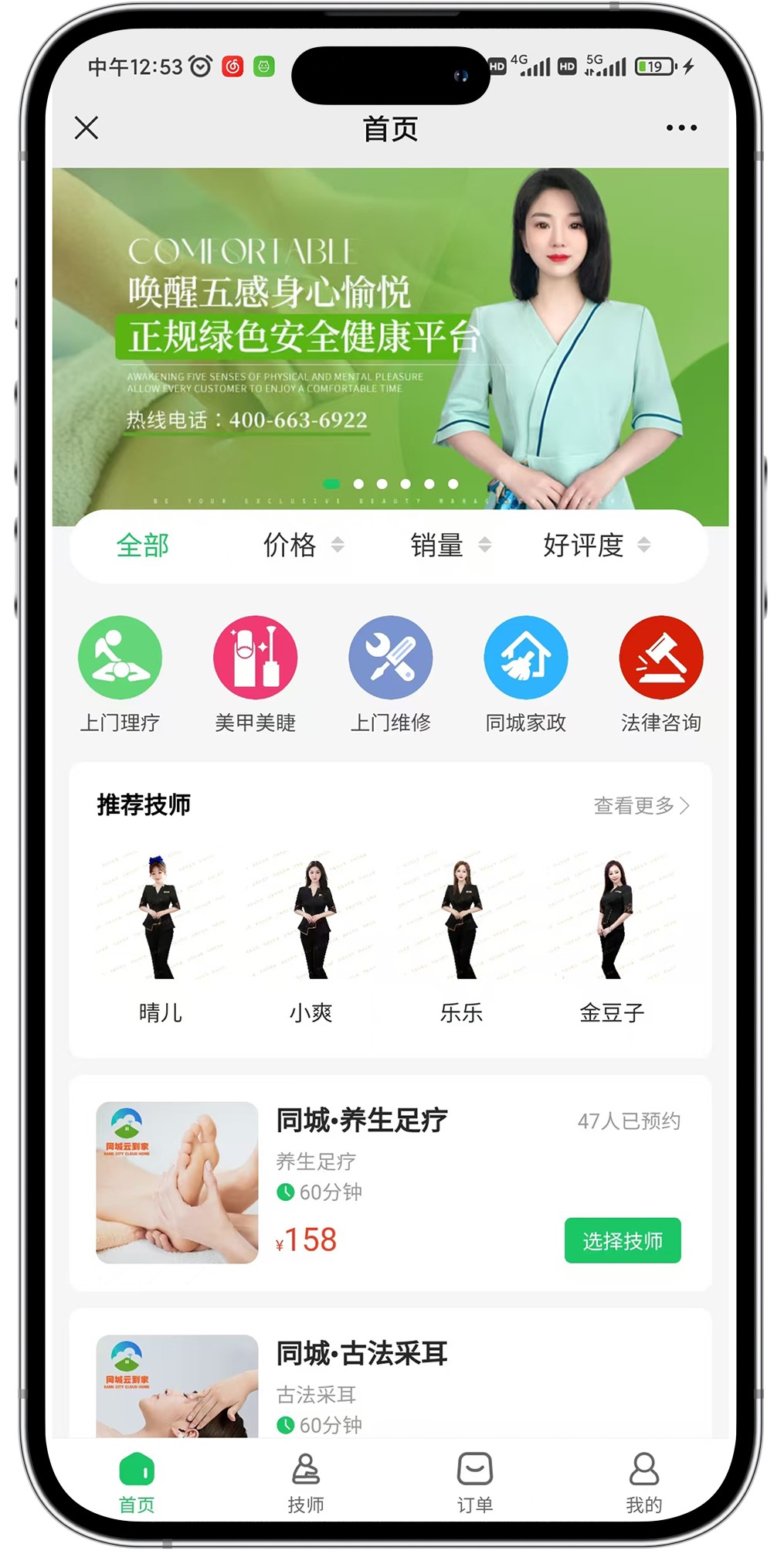Sort services by 好评度
784x1561 pixels.
pyautogui.click(x=596, y=546)
